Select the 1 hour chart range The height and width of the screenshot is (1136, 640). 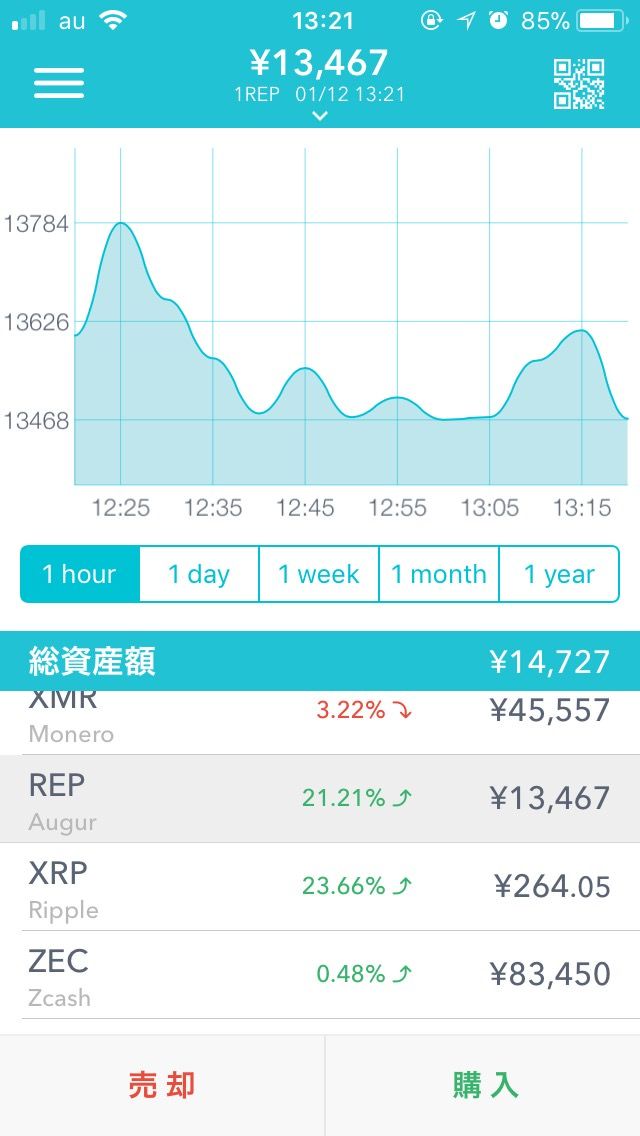tap(80, 574)
